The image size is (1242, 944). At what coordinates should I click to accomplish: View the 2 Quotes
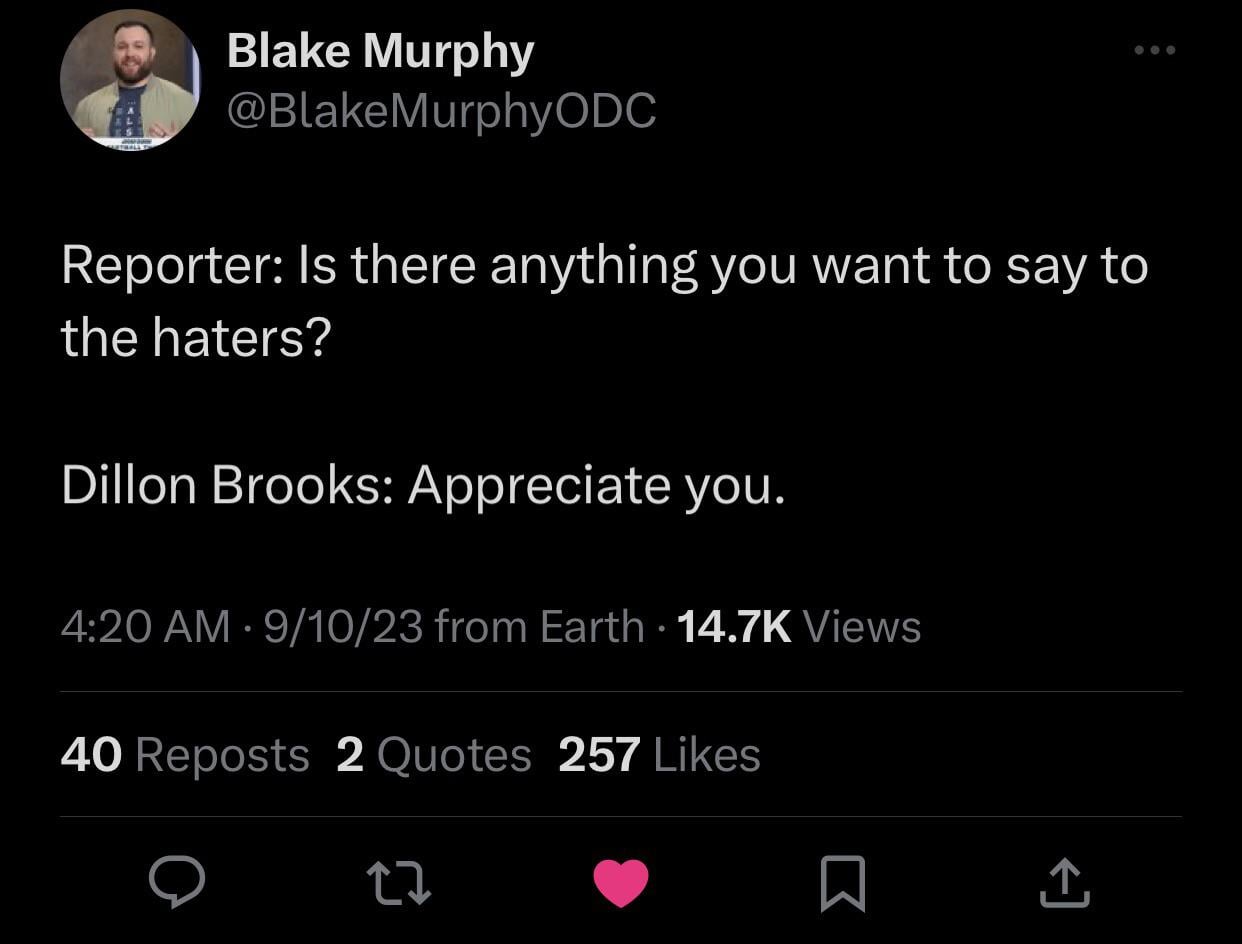coord(433,755)
